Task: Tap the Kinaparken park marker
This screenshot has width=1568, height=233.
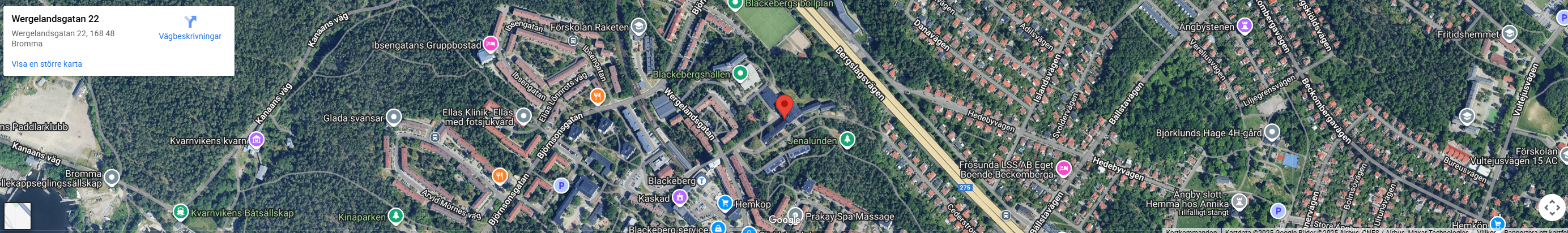Action: click(x=395, y=216)
